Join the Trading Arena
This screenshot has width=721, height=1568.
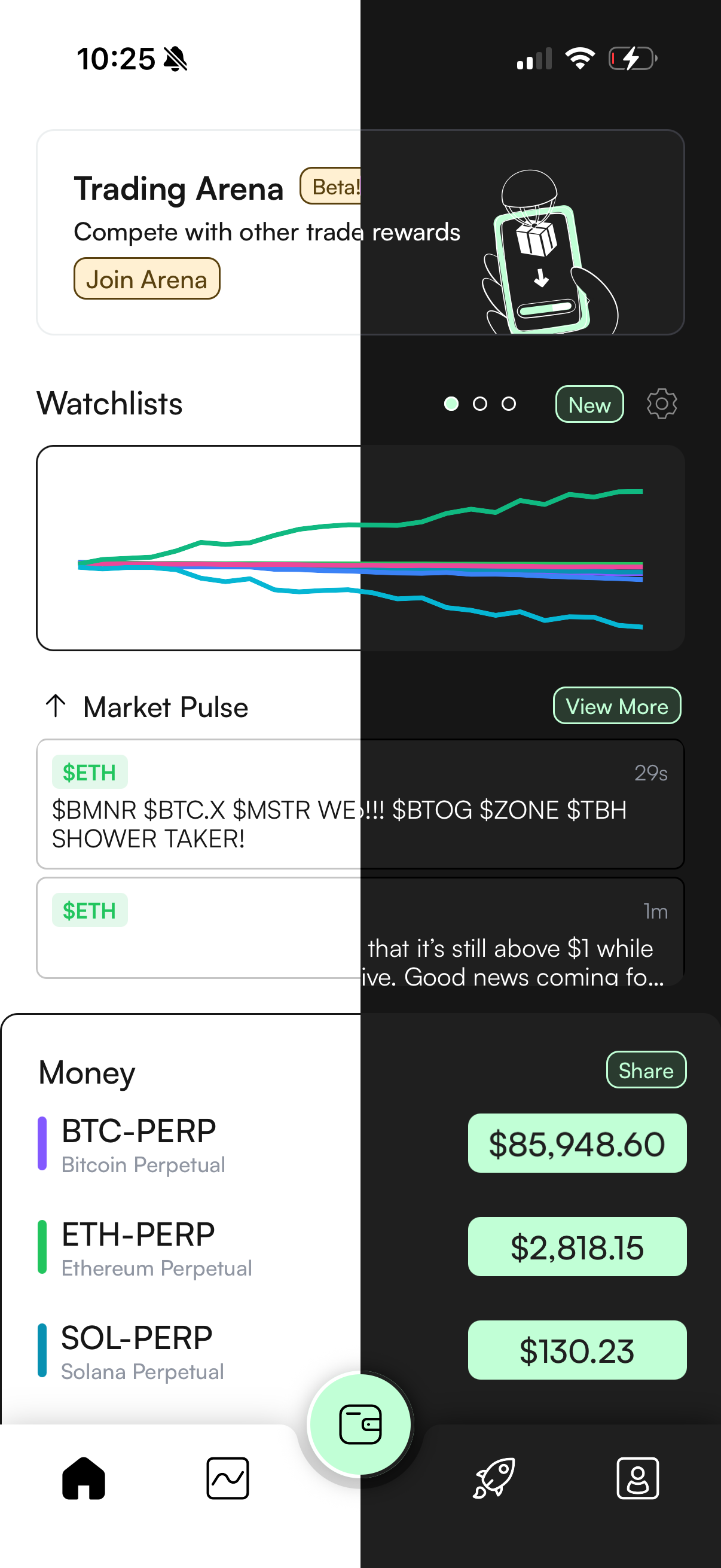tap(146, 279)
